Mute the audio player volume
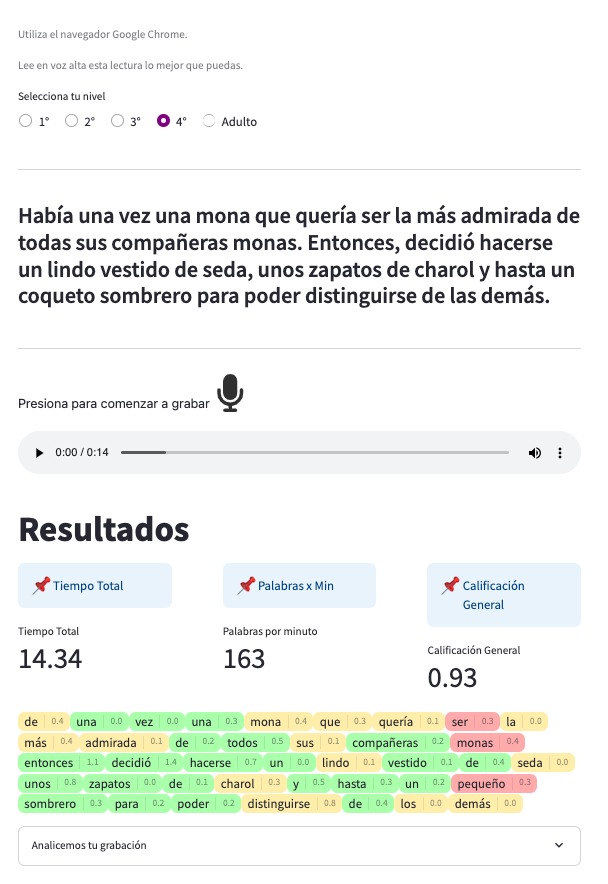The image size is (608, 884). 535,453
